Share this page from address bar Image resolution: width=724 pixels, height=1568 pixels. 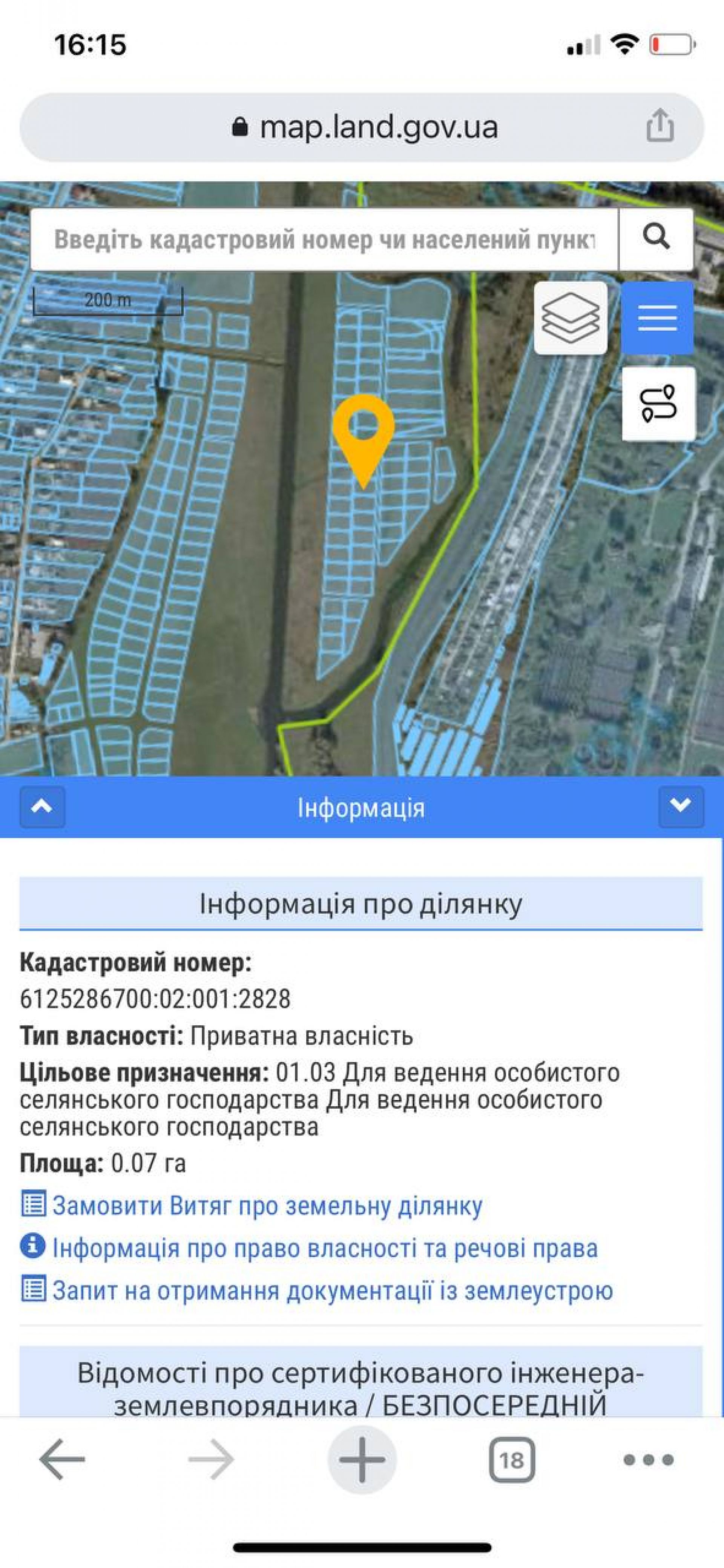660,127
